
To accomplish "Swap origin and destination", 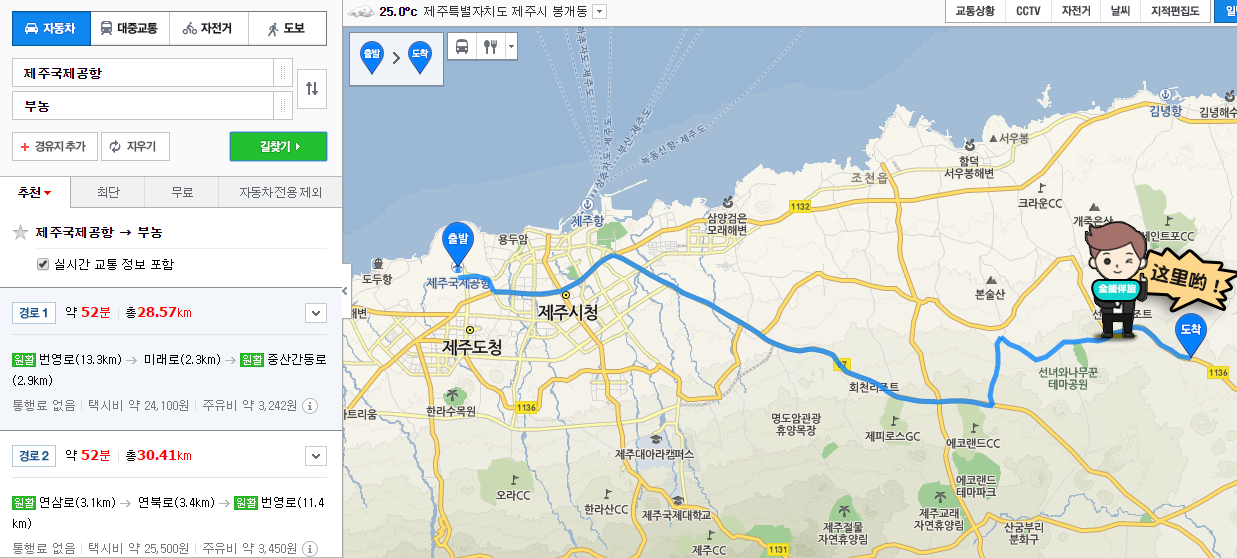I will pos(312,88).
